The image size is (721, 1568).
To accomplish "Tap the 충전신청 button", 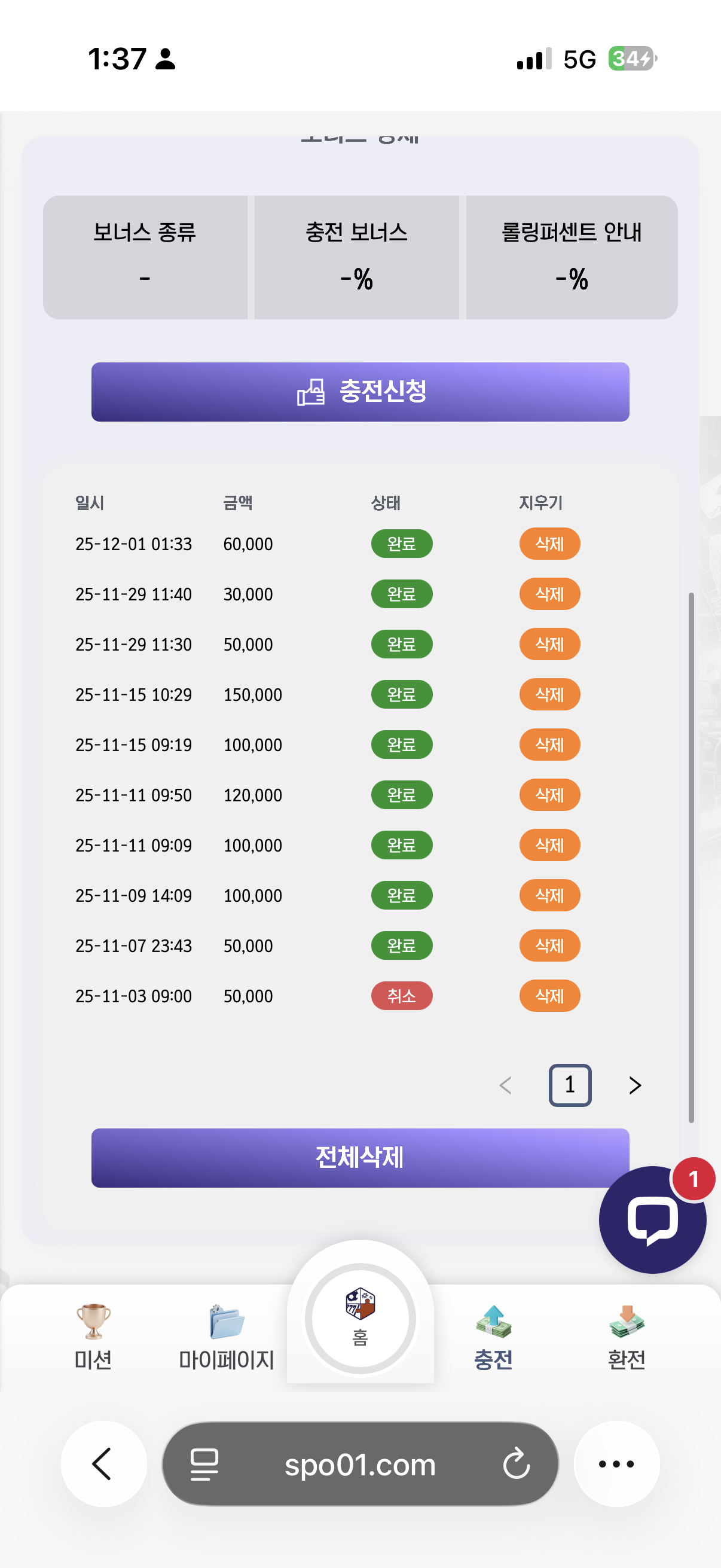I will click(360, 391).
